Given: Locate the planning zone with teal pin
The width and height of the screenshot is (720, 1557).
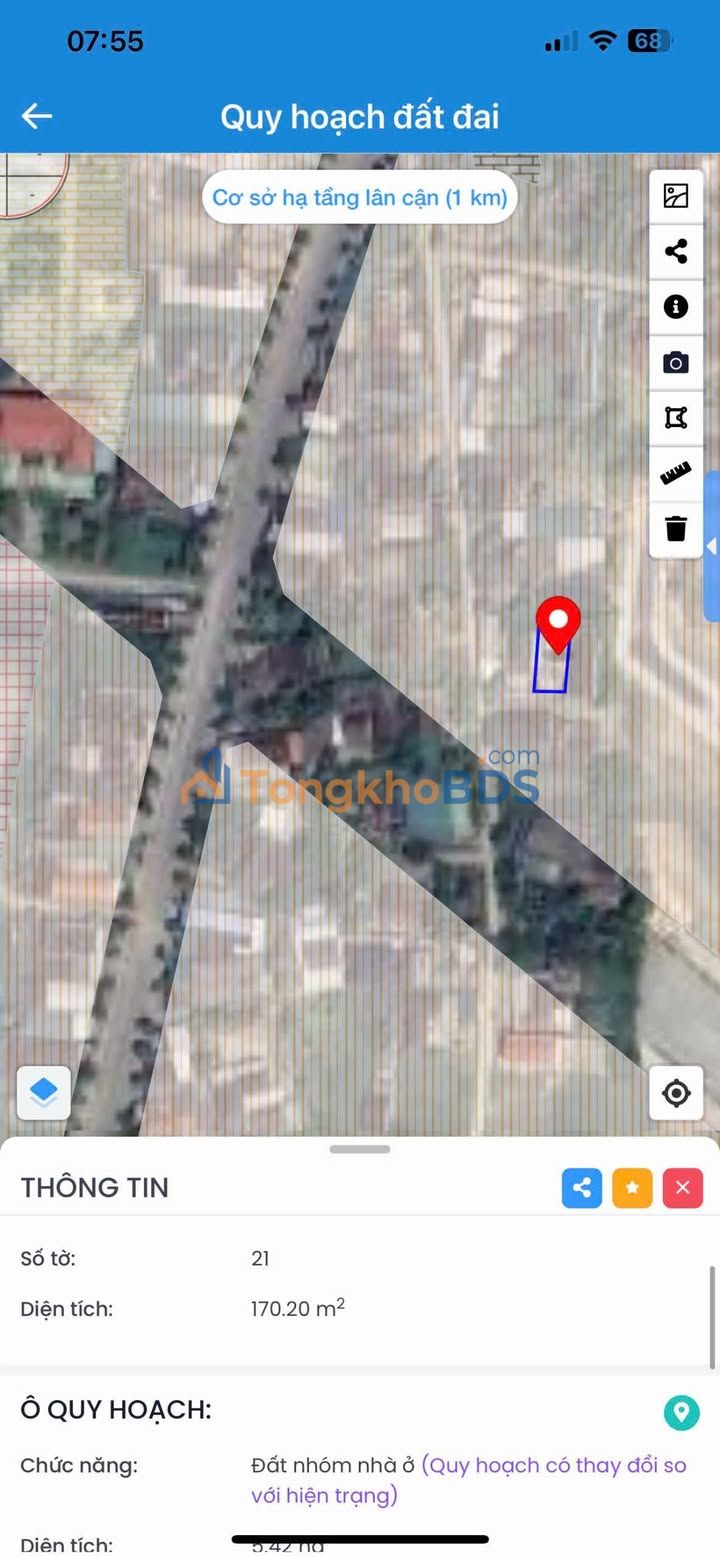Looking at the screenshot, I should (681, 1412).
